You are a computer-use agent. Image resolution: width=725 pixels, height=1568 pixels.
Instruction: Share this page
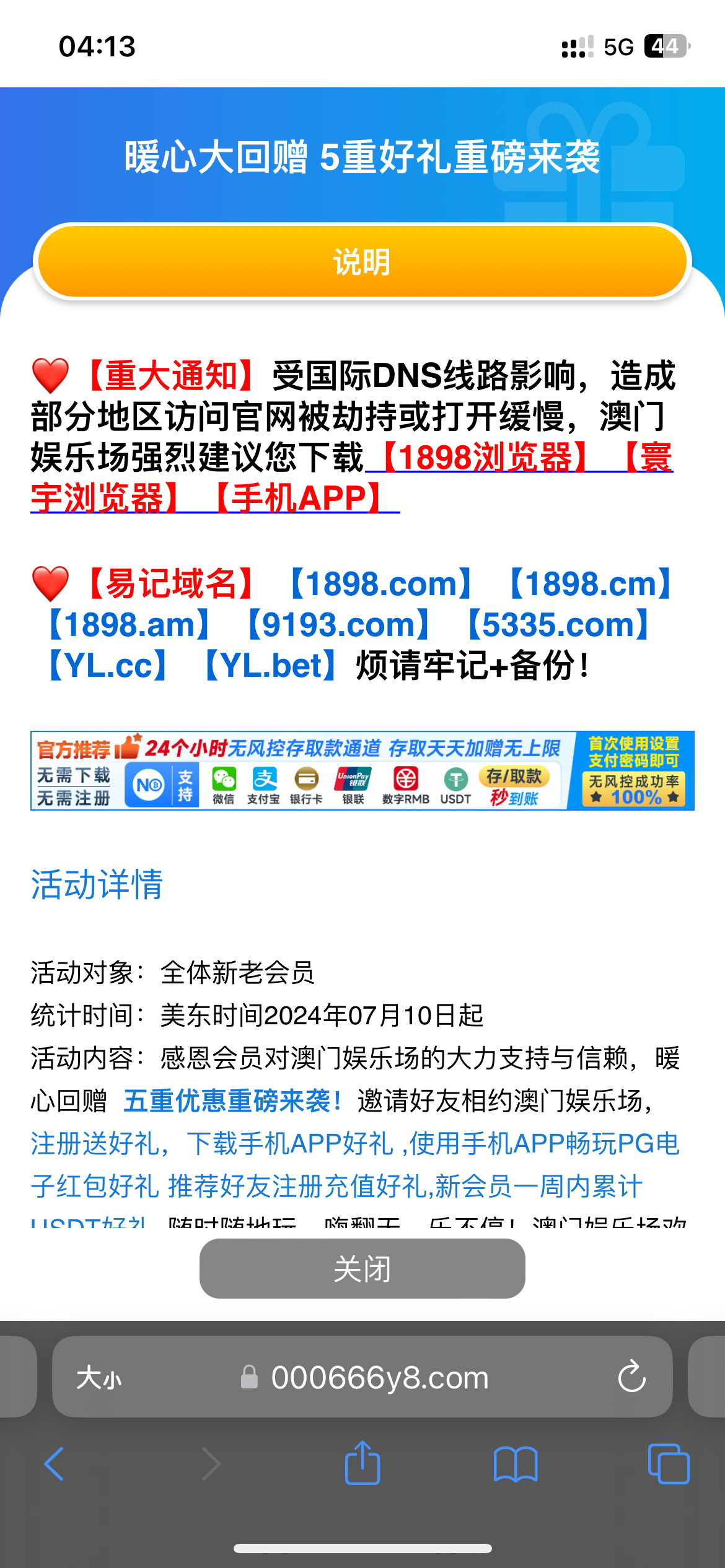click(362, 1463)
